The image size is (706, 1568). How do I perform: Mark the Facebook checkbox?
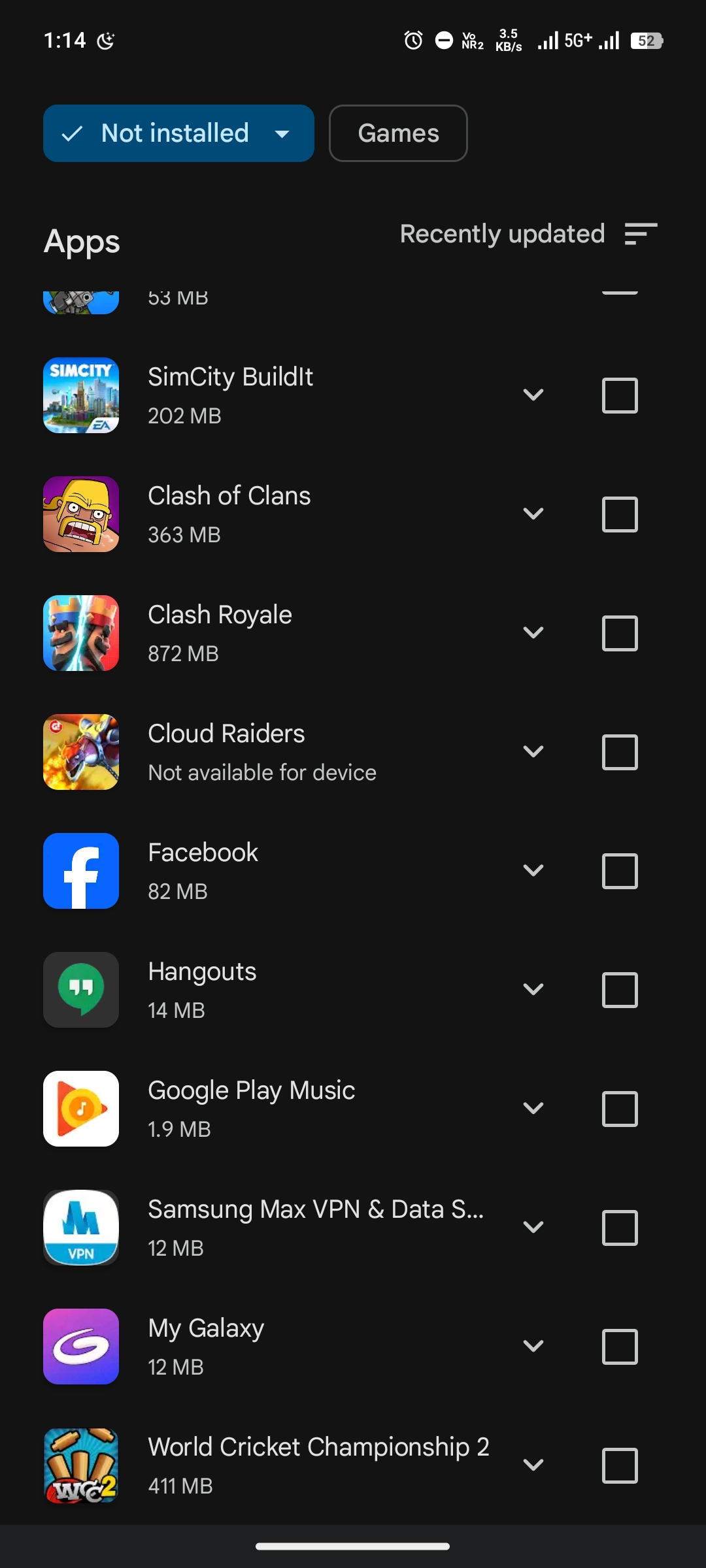(619, 871)
